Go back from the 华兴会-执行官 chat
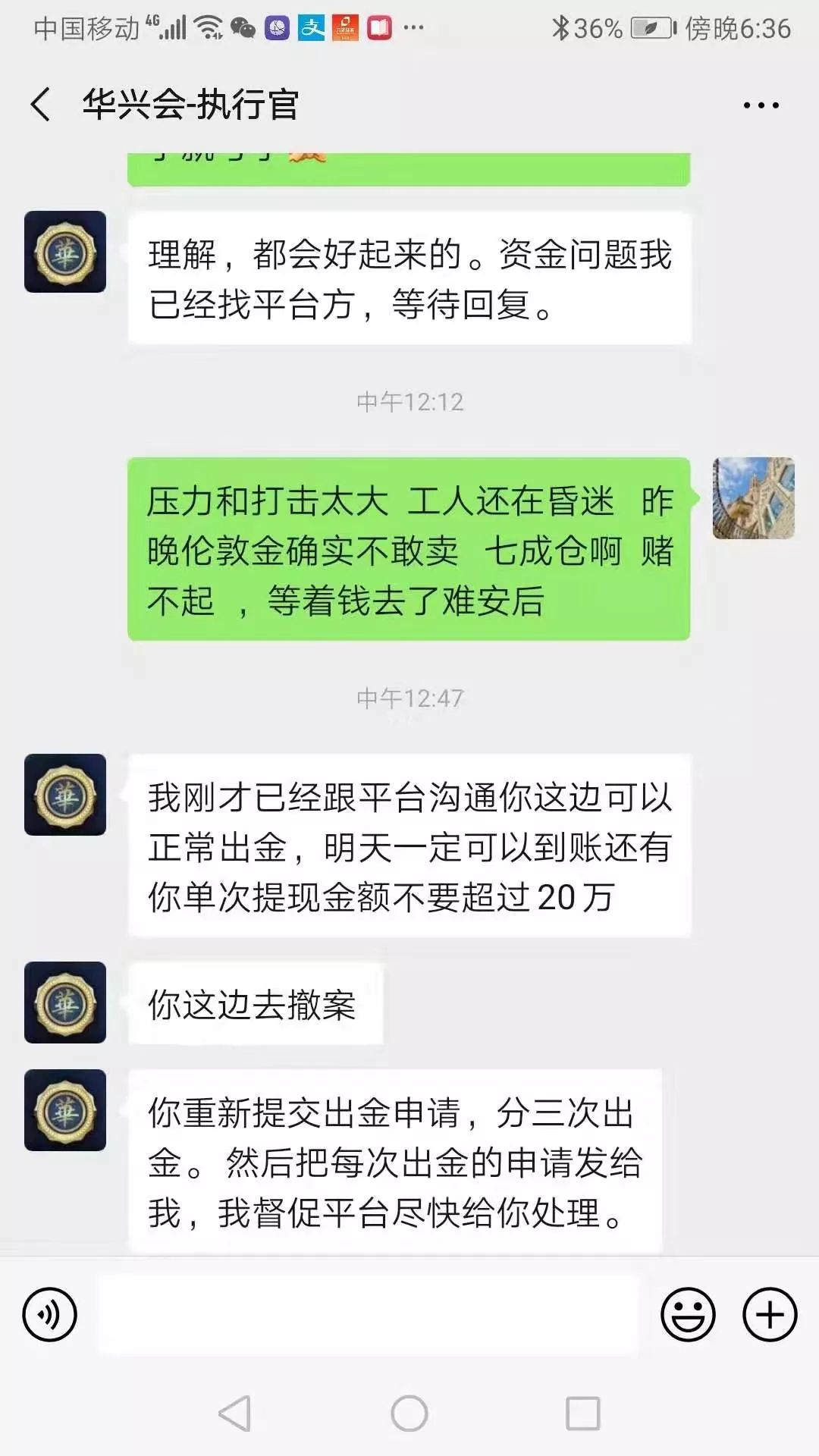Screen dimensions: 819x1456 41,105
